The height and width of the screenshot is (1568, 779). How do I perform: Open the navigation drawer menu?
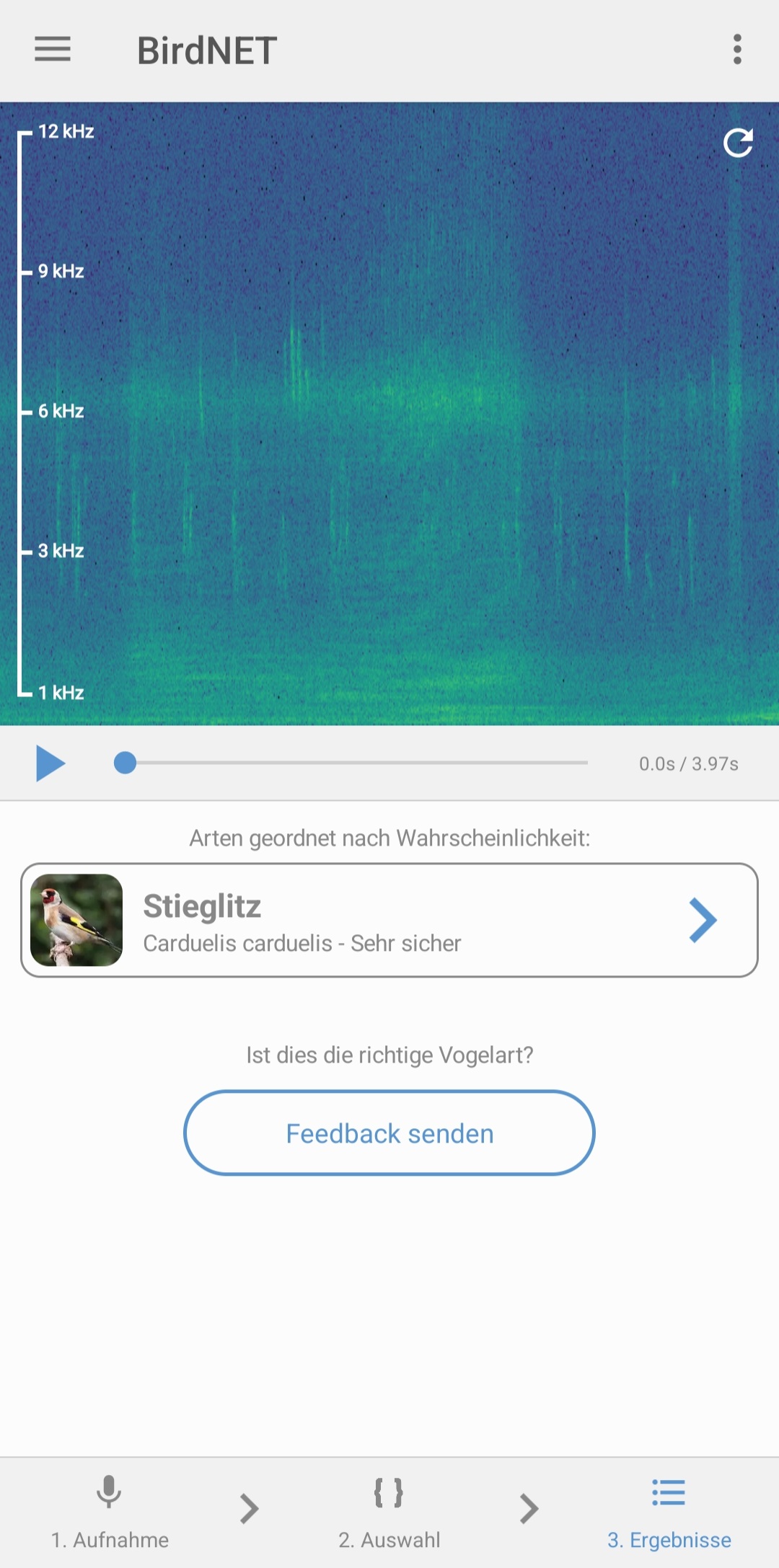[x=52, y=49]
